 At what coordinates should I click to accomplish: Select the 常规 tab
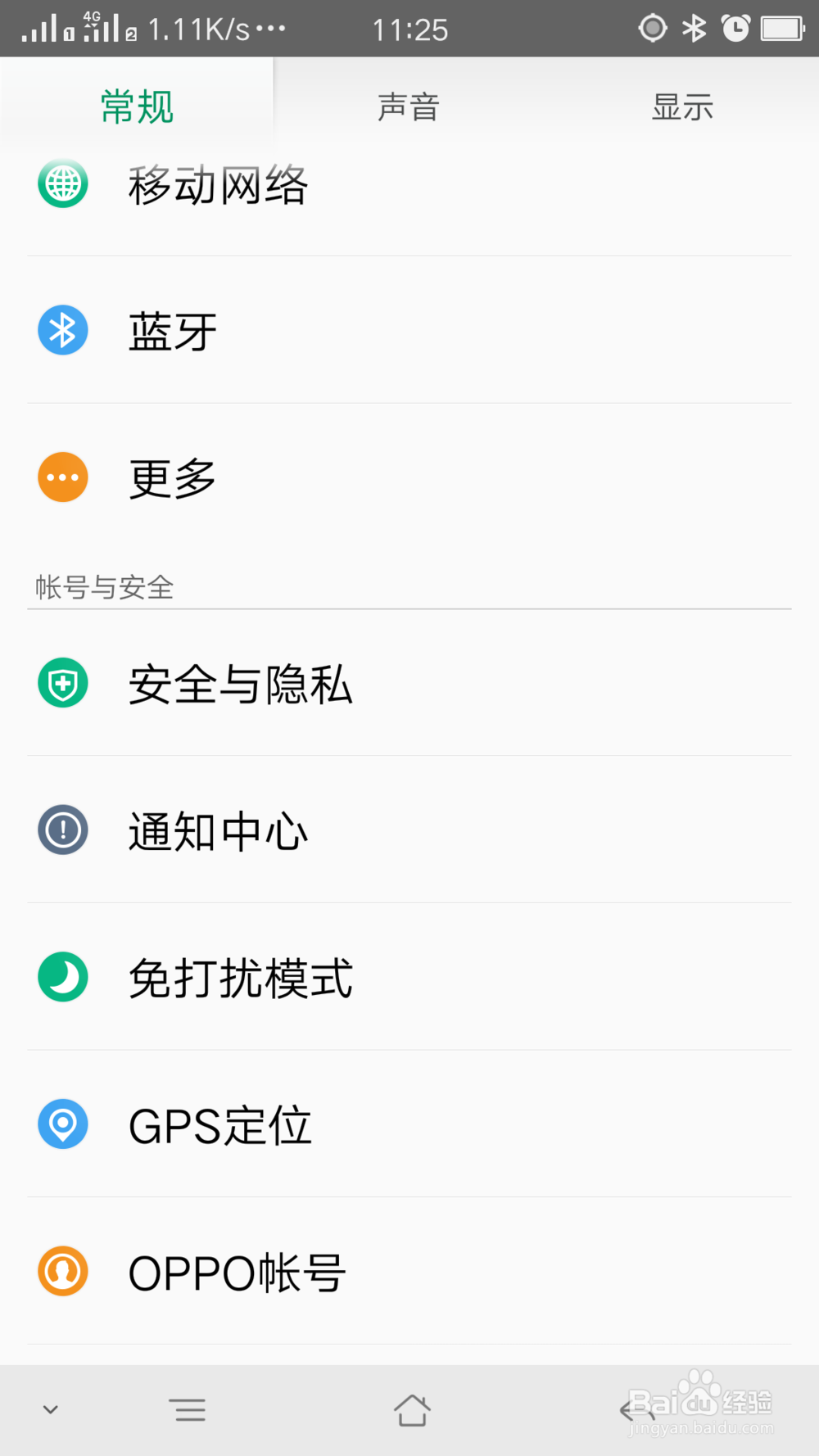pos(137,107)
